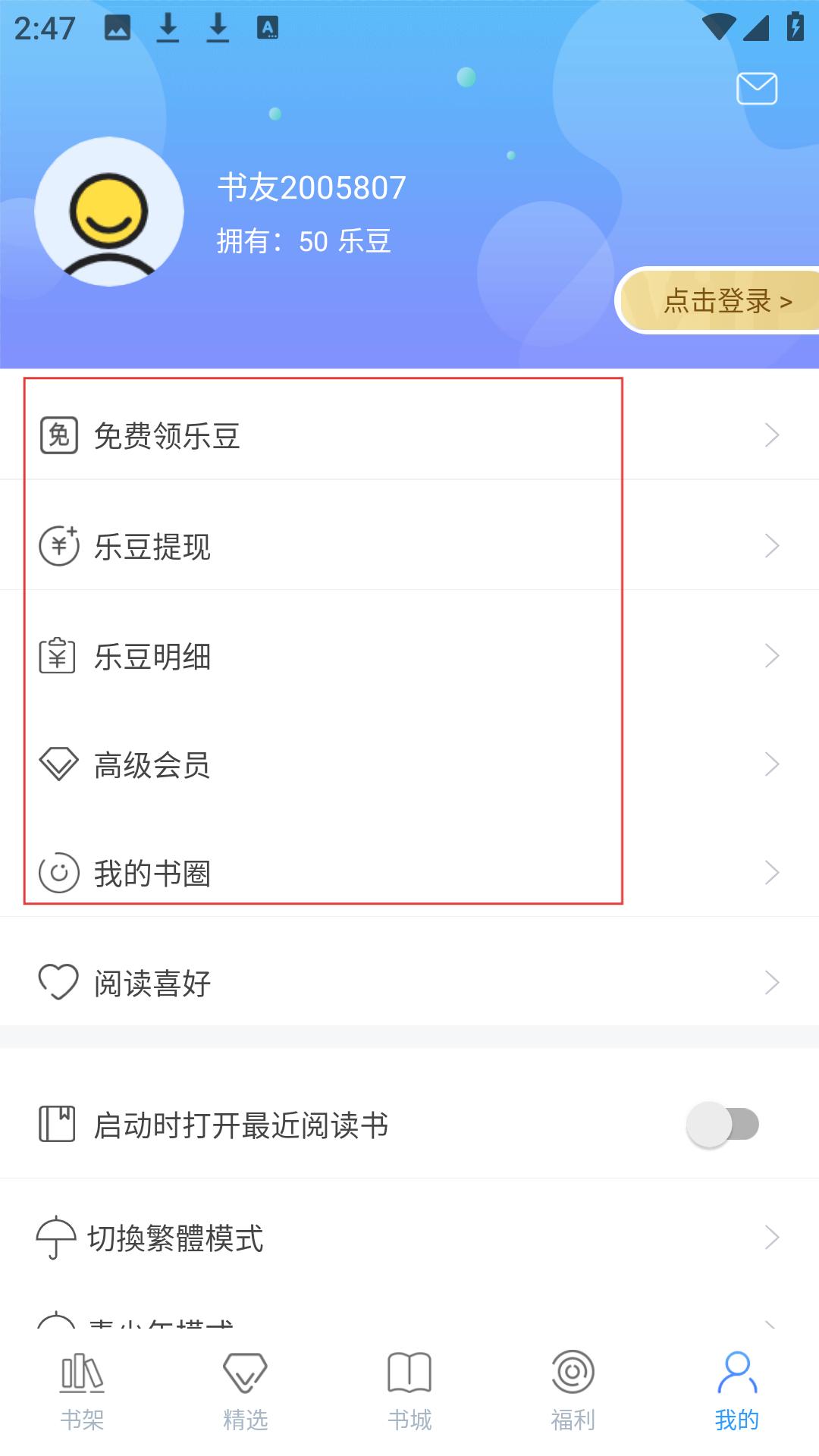This screenshot has height=1456, width=819.
Task: Select 切換繁體模式 option
Action: (x=409, y=1238)
